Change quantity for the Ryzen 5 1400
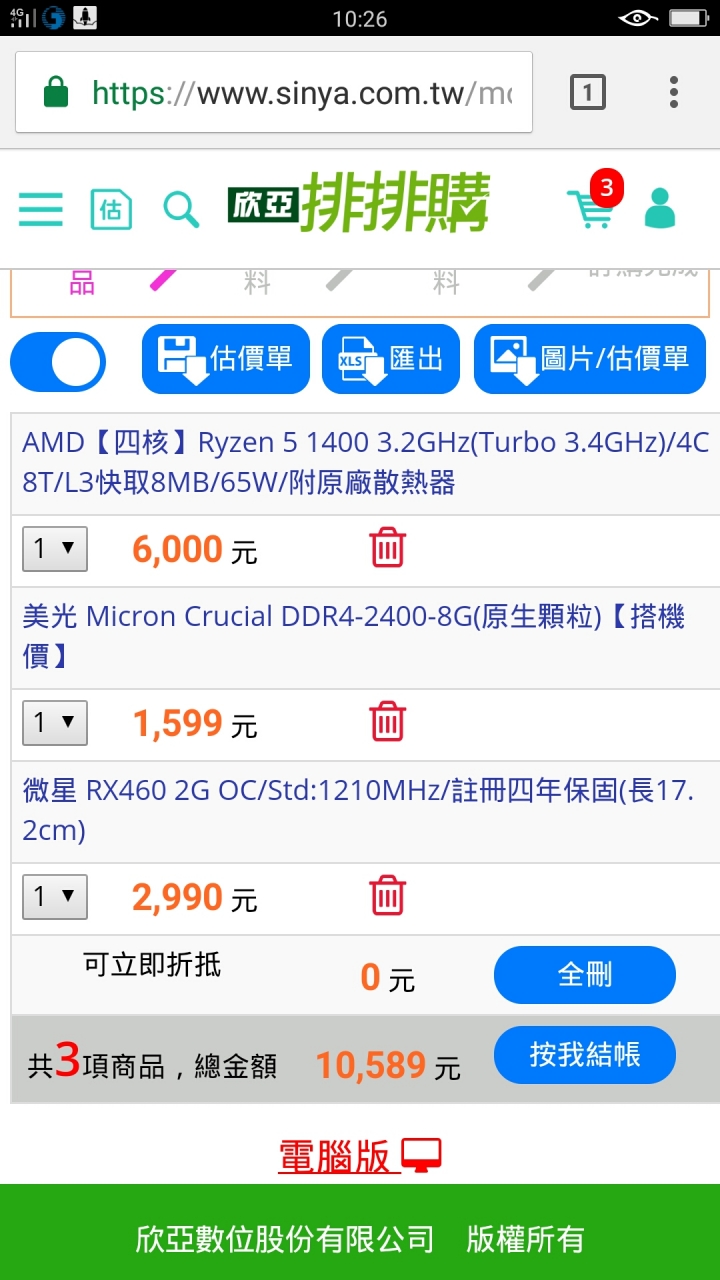This screenshot has height=1280, width=720. tap(55, 549)
